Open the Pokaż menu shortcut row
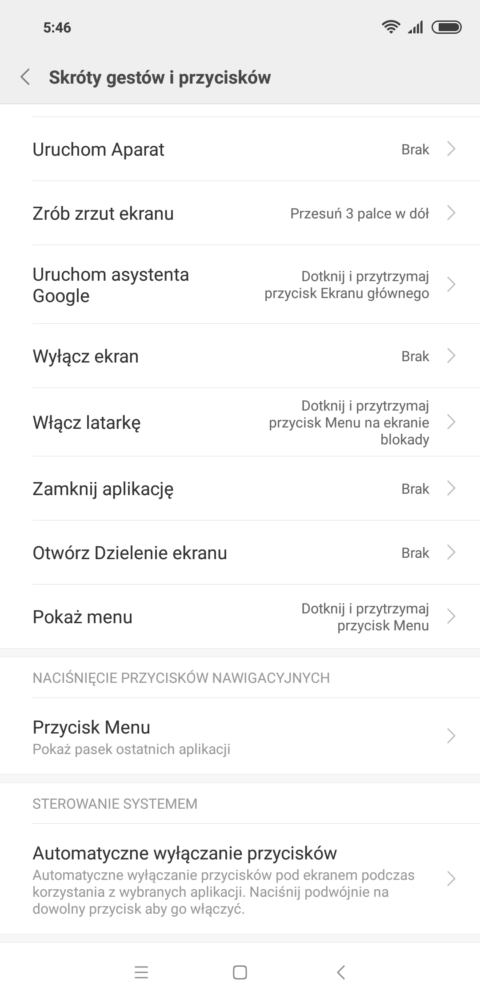 240,617
